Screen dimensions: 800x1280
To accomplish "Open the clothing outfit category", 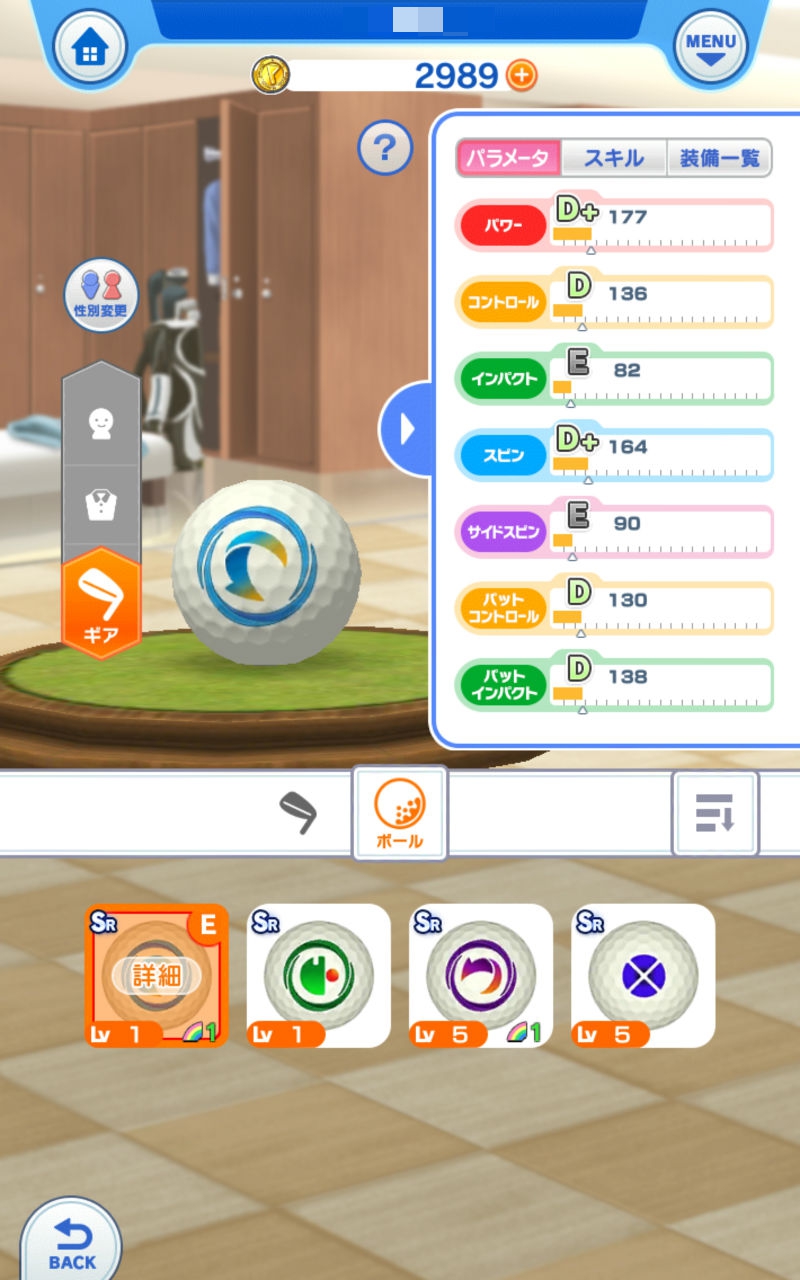I will (x=101, y=505).
